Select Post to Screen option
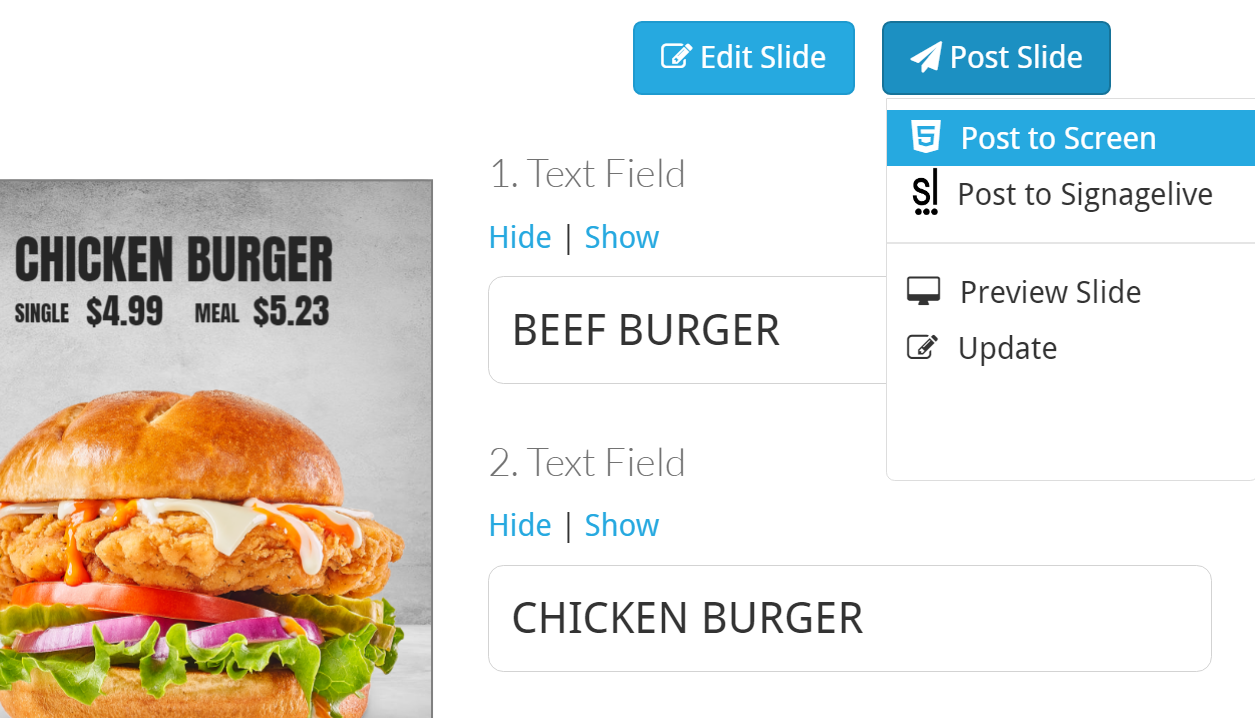This screenshot has height=718, width=1255. [1058, 138]
